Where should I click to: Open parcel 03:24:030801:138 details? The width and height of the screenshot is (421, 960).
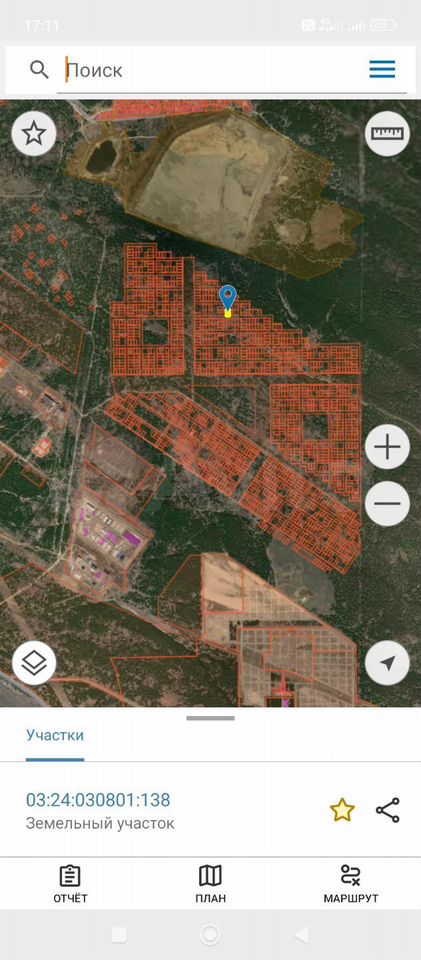(98, 800)
